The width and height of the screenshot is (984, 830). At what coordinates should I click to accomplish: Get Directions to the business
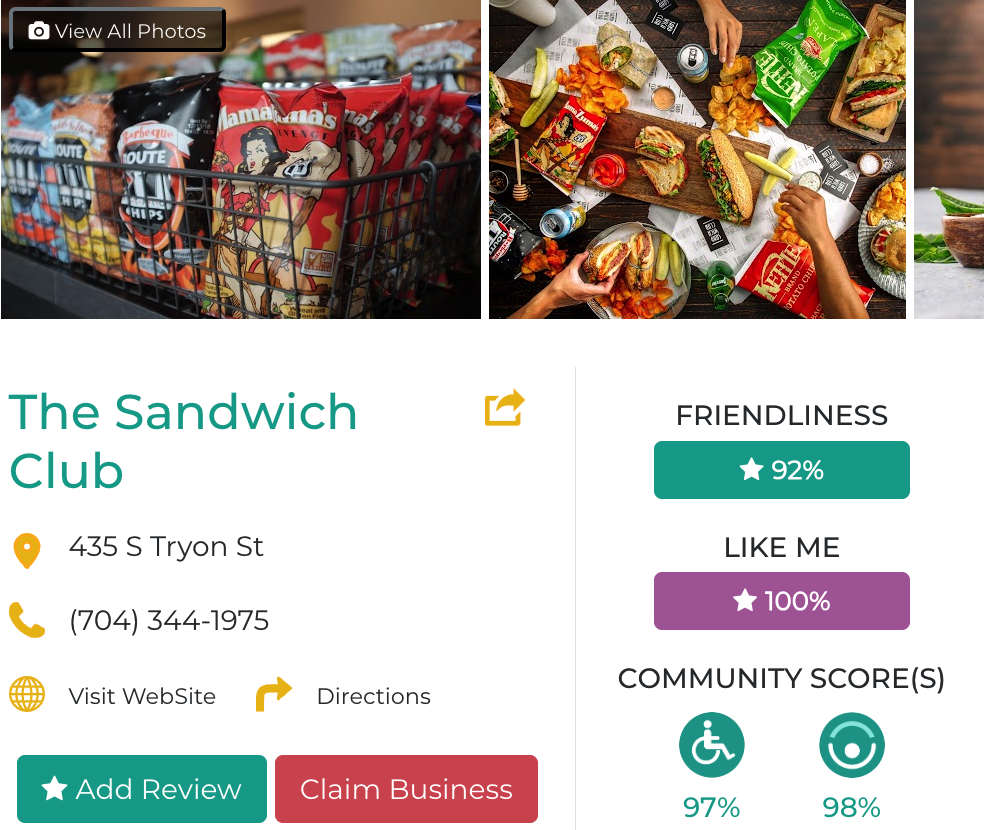[x=373, y=696]
